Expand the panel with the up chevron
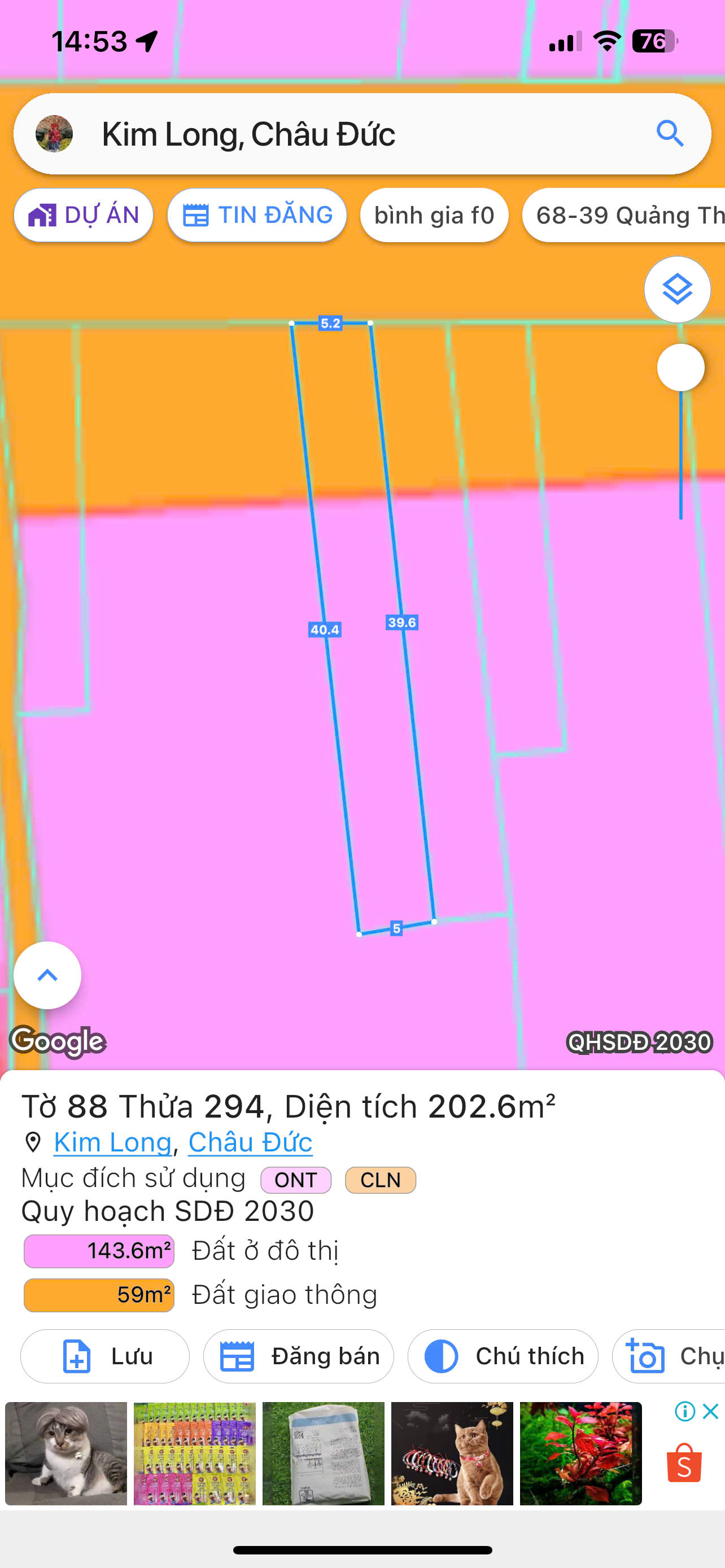This screenshot has width=725, height=1568. pyautogui.click(x=47, y=975)
